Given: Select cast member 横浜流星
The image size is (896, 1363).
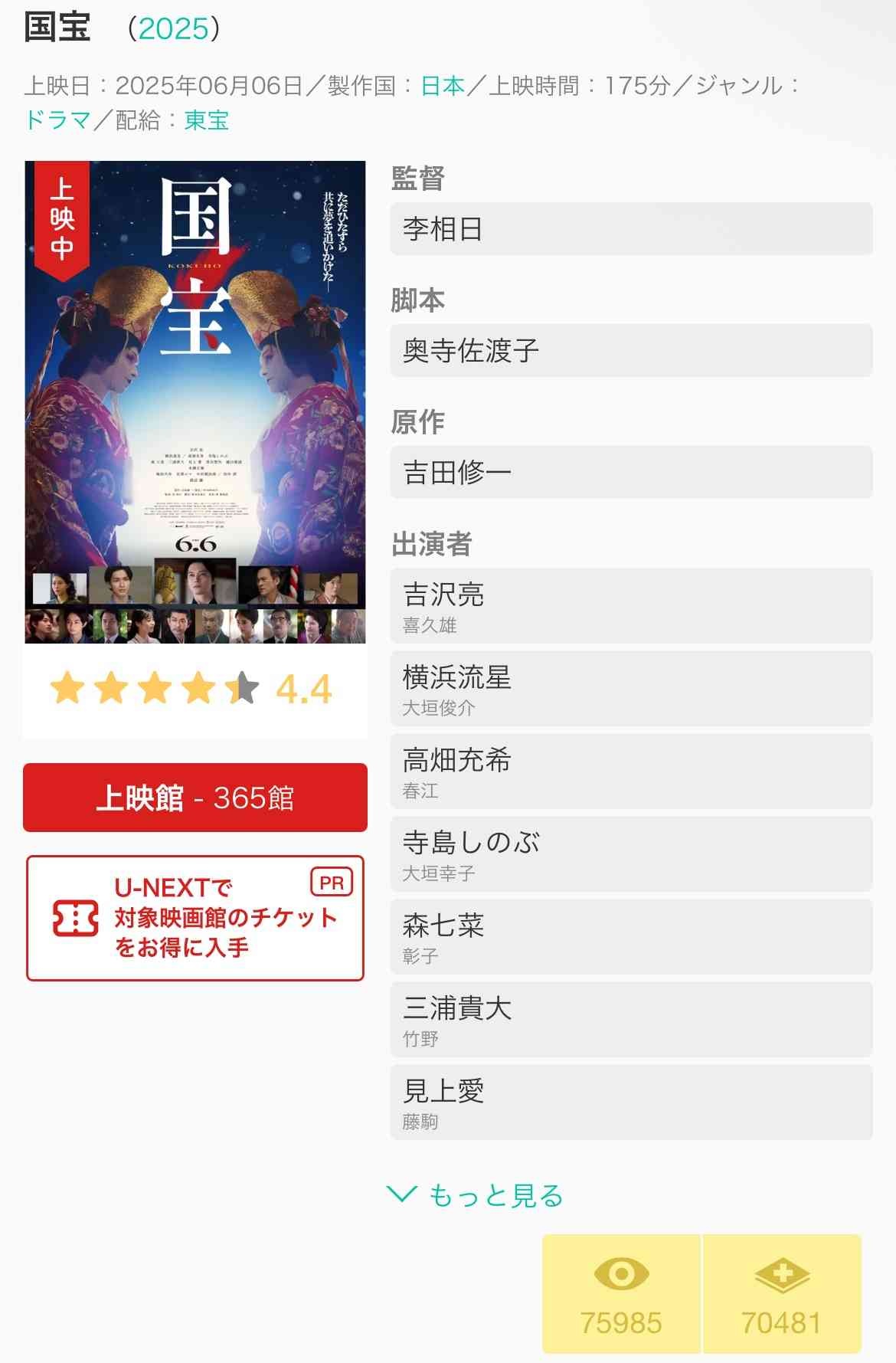Looking at the screenshot, I should [x=631, y=689].
